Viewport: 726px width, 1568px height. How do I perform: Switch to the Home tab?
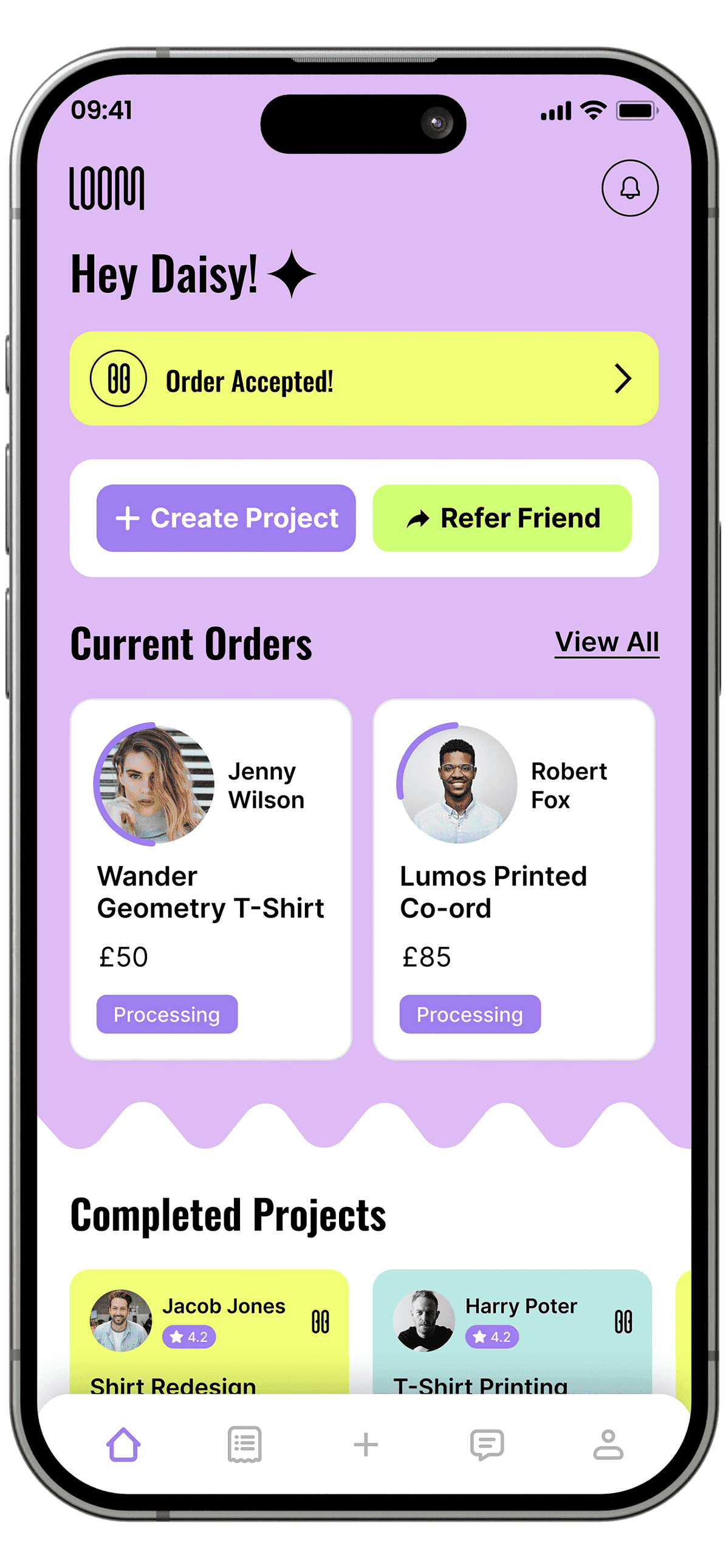point(123,1444)
